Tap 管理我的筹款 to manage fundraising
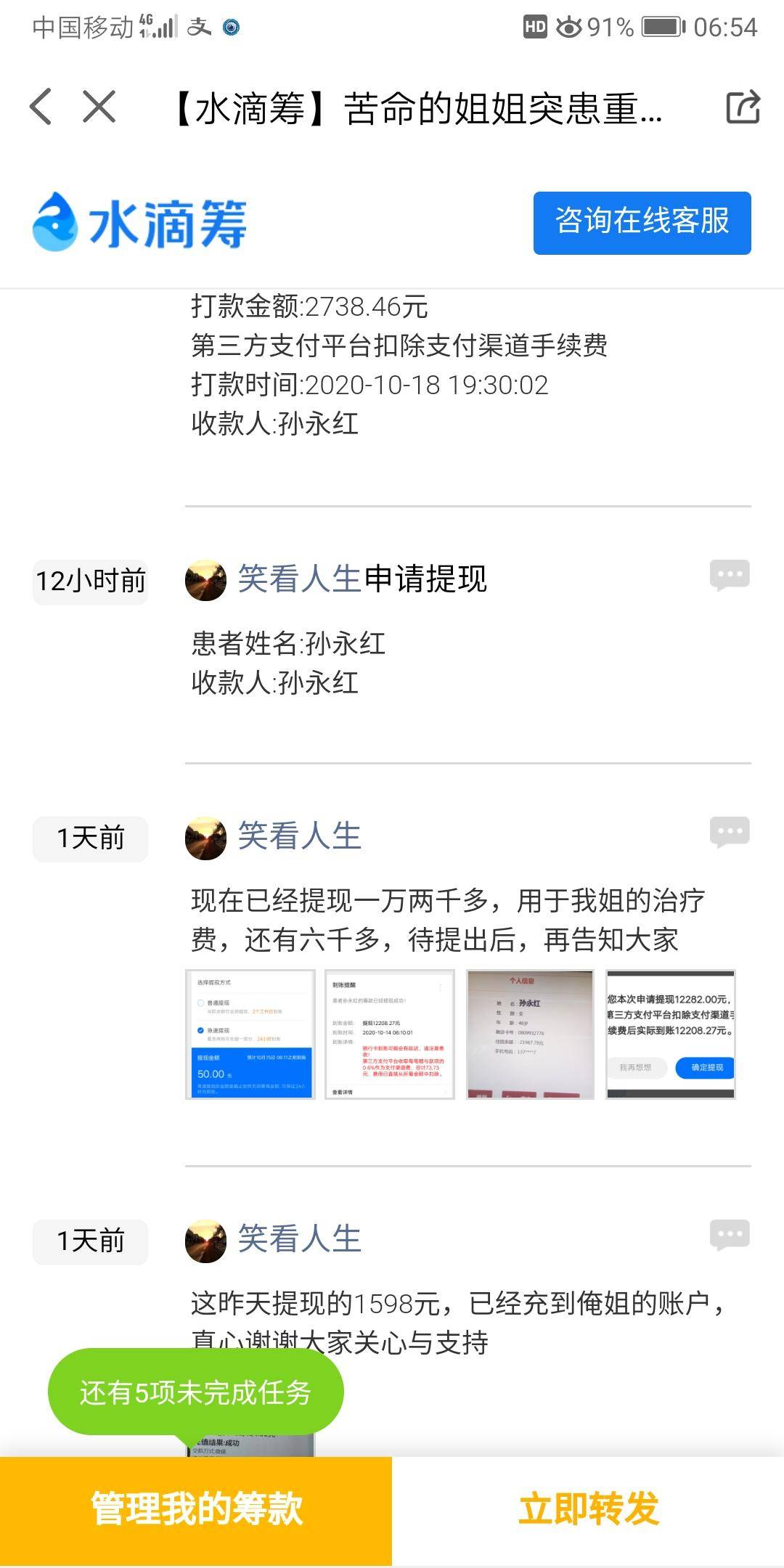 196,1510
